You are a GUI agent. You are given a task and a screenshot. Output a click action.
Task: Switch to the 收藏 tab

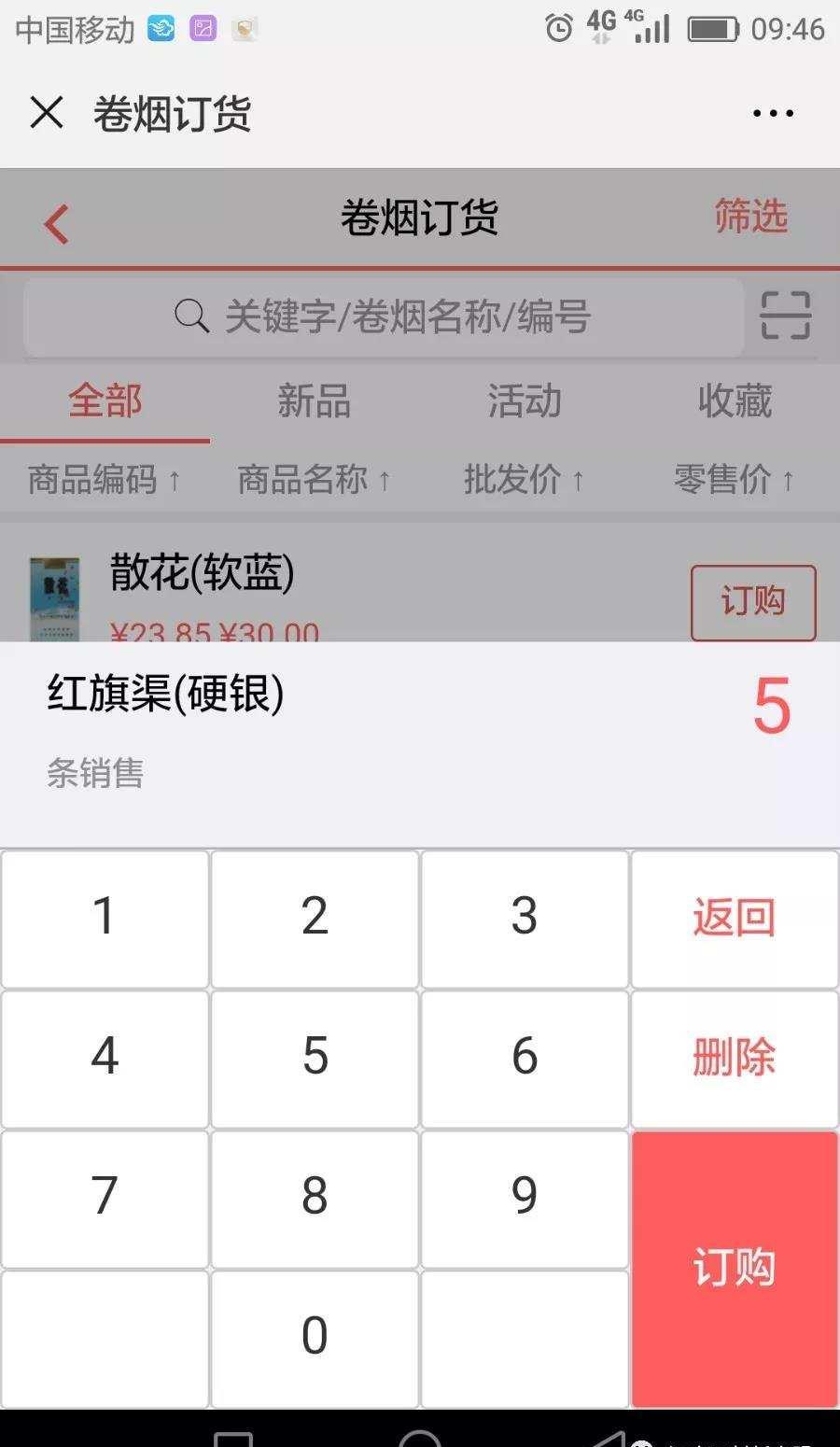click(735, 401)
